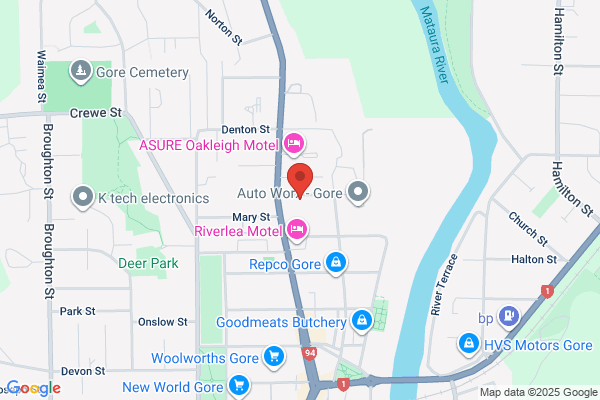Select the Auto Worx - Gore marker
Viewport: 600px width, 400px height.
point(358,192)
